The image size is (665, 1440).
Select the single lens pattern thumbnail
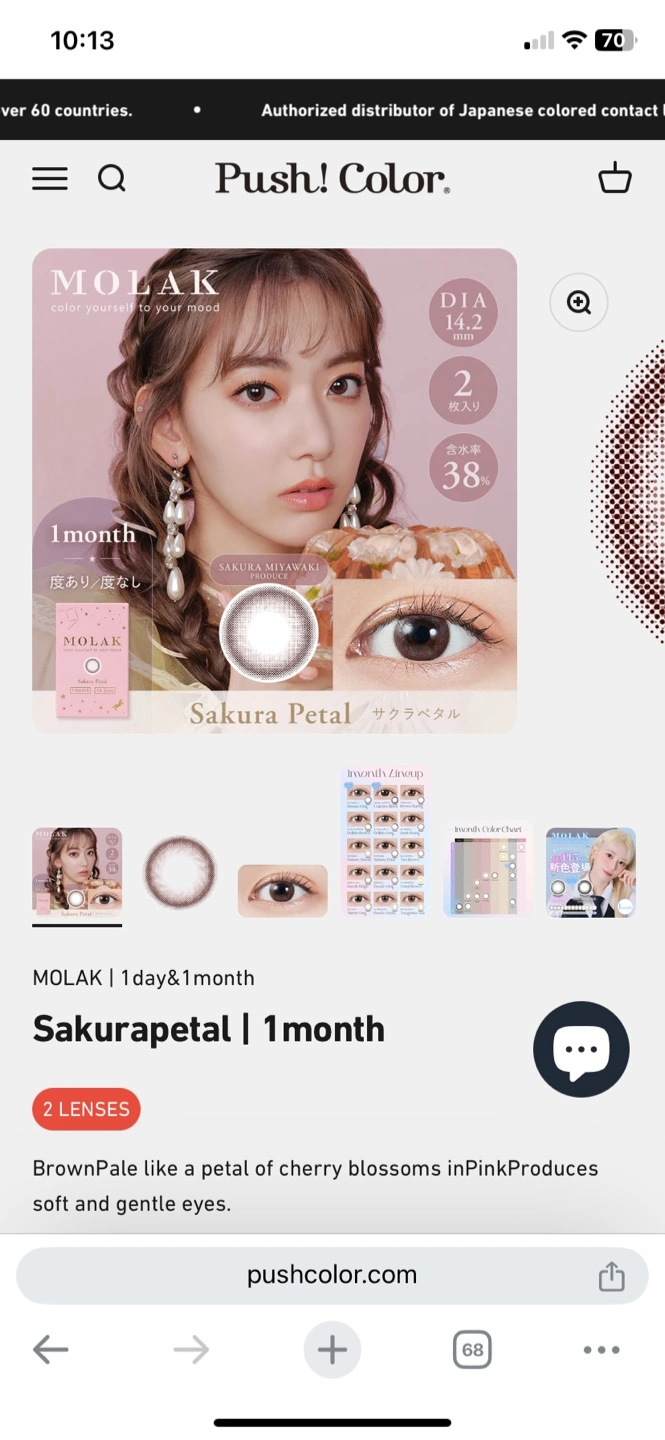180,872
